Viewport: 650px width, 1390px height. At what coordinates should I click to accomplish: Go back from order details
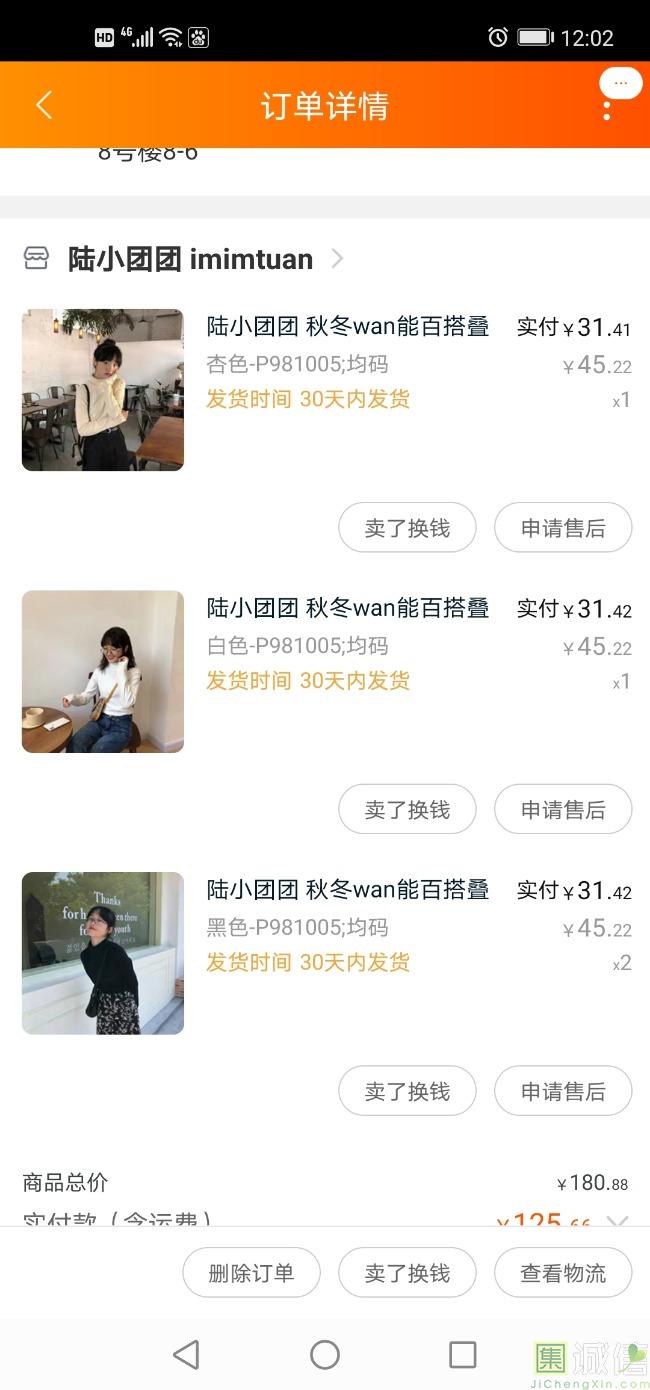pyautogui.click(x=43, y=106)
